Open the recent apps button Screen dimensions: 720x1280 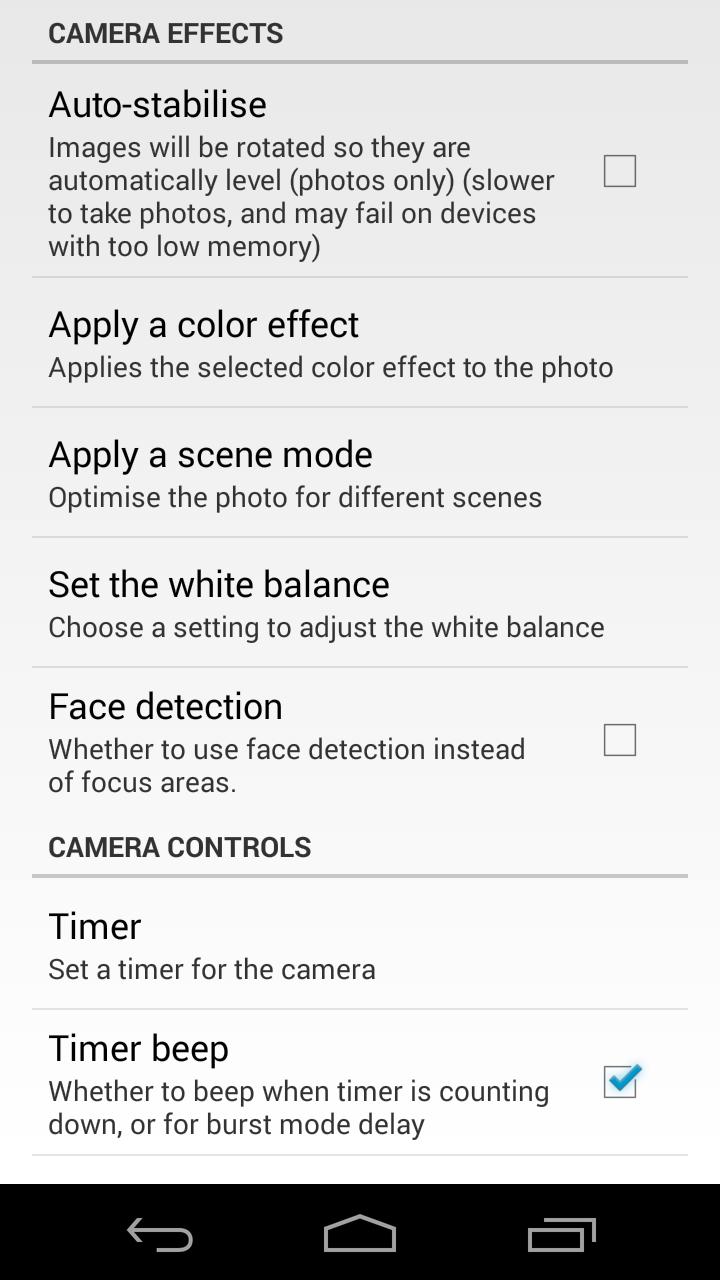pyautogui.click(x=561, y=1234)
